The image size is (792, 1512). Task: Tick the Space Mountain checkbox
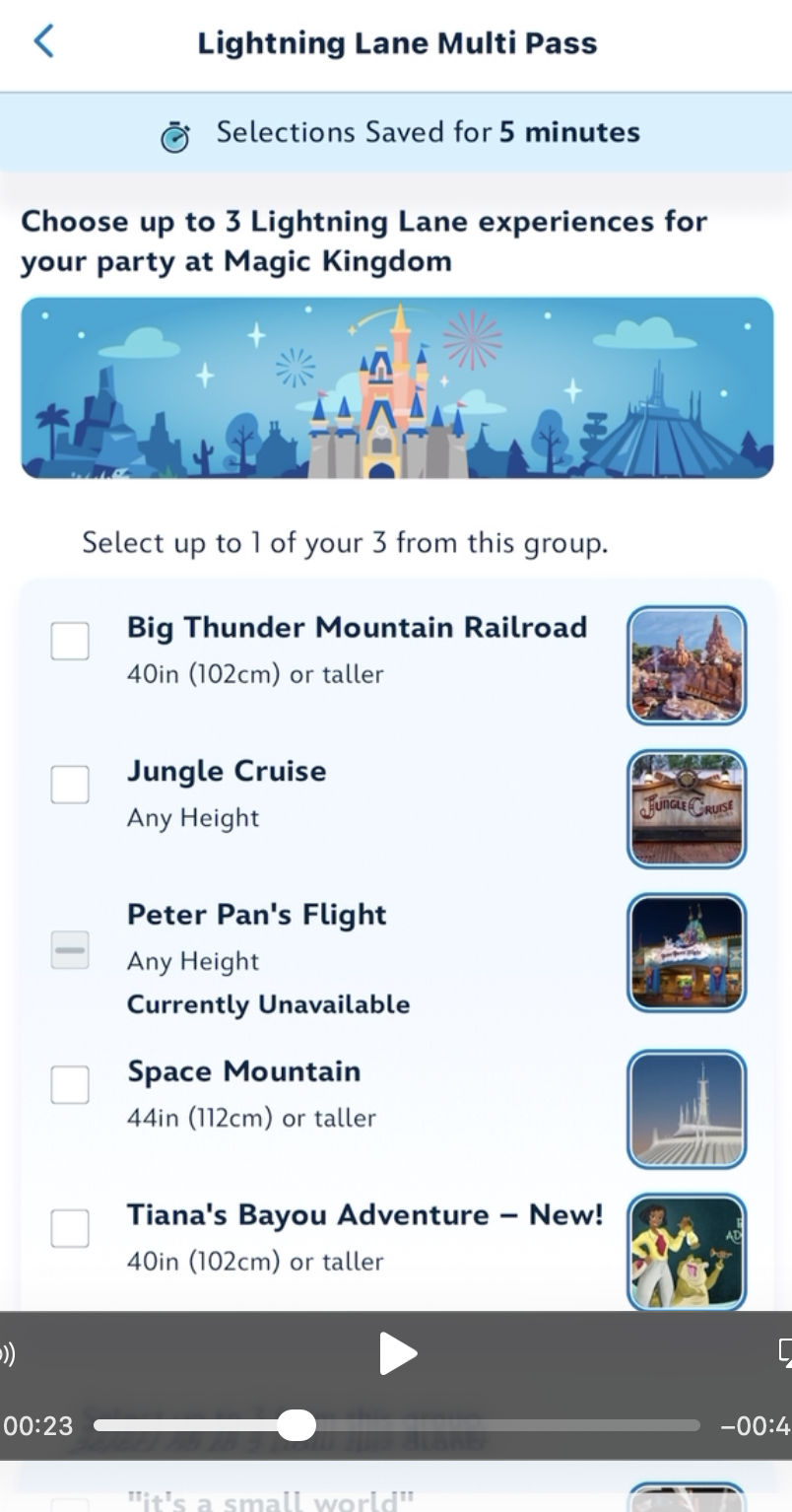pos(70,1085)
